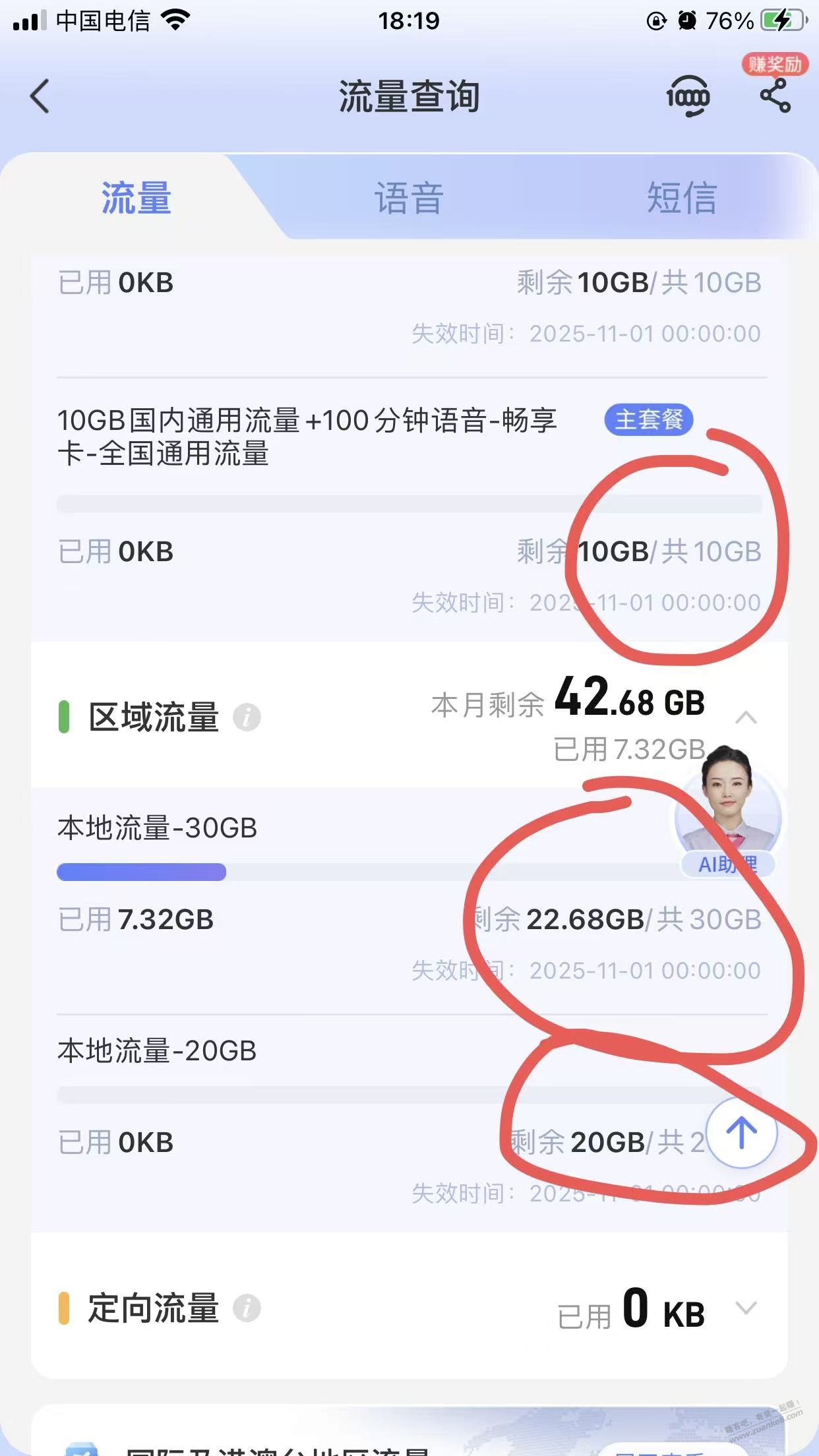Switch to the 短信 tab
The width and height of the screenshot is (819, 1456).
click(x=681, y=198)
